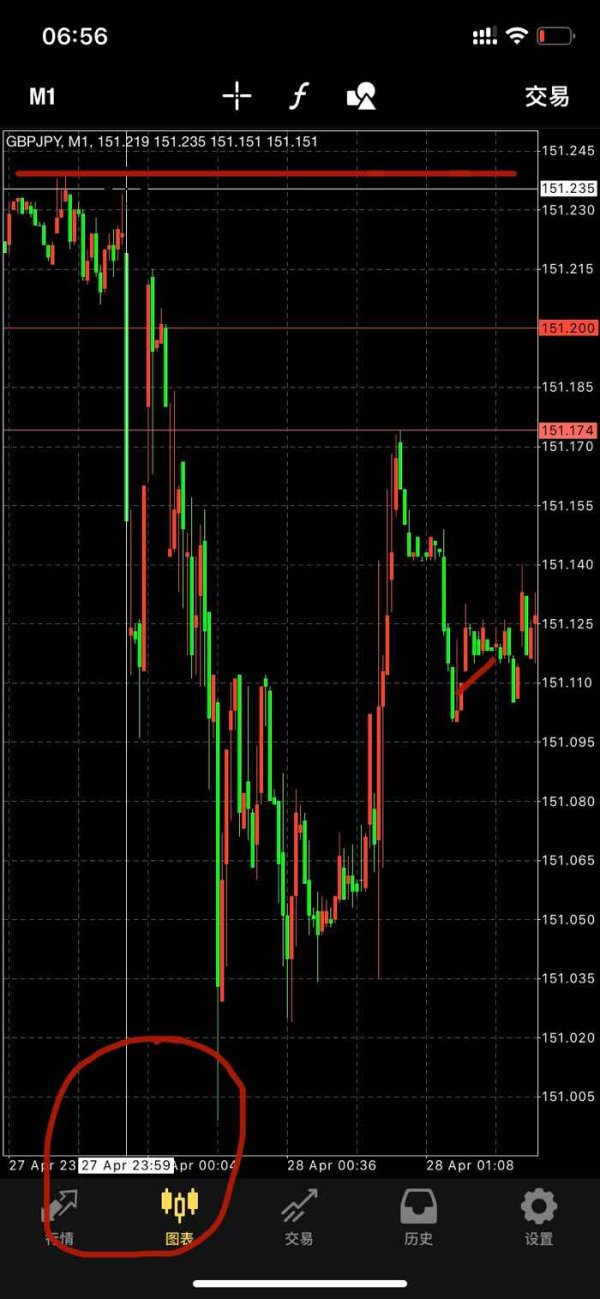Image resolution: width=600 pixels, height=1299 pixels.
Task: Open the indicators function menu
Action: (x=298, y=97)
